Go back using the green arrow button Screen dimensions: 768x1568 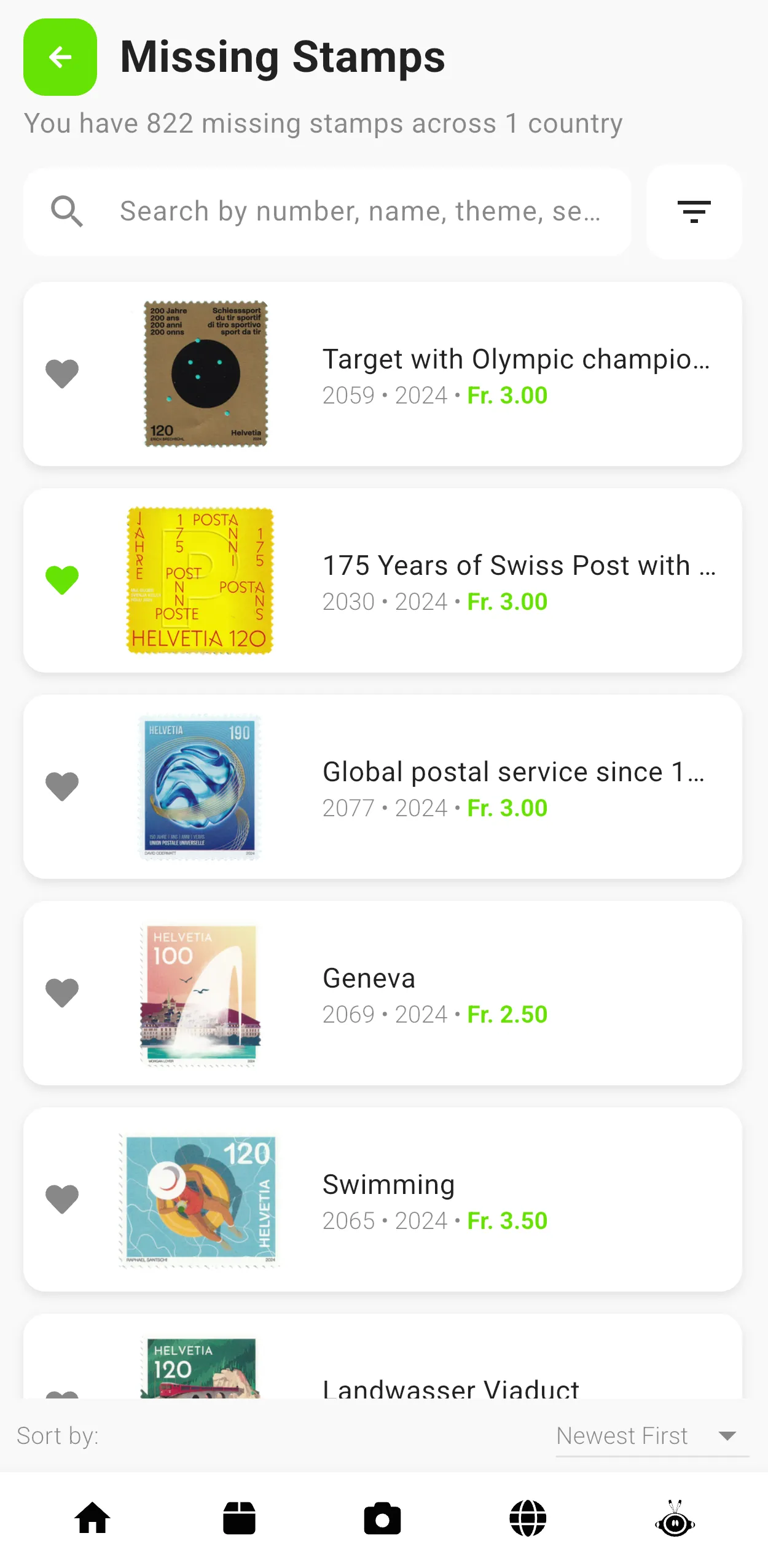tap(60, 57)
